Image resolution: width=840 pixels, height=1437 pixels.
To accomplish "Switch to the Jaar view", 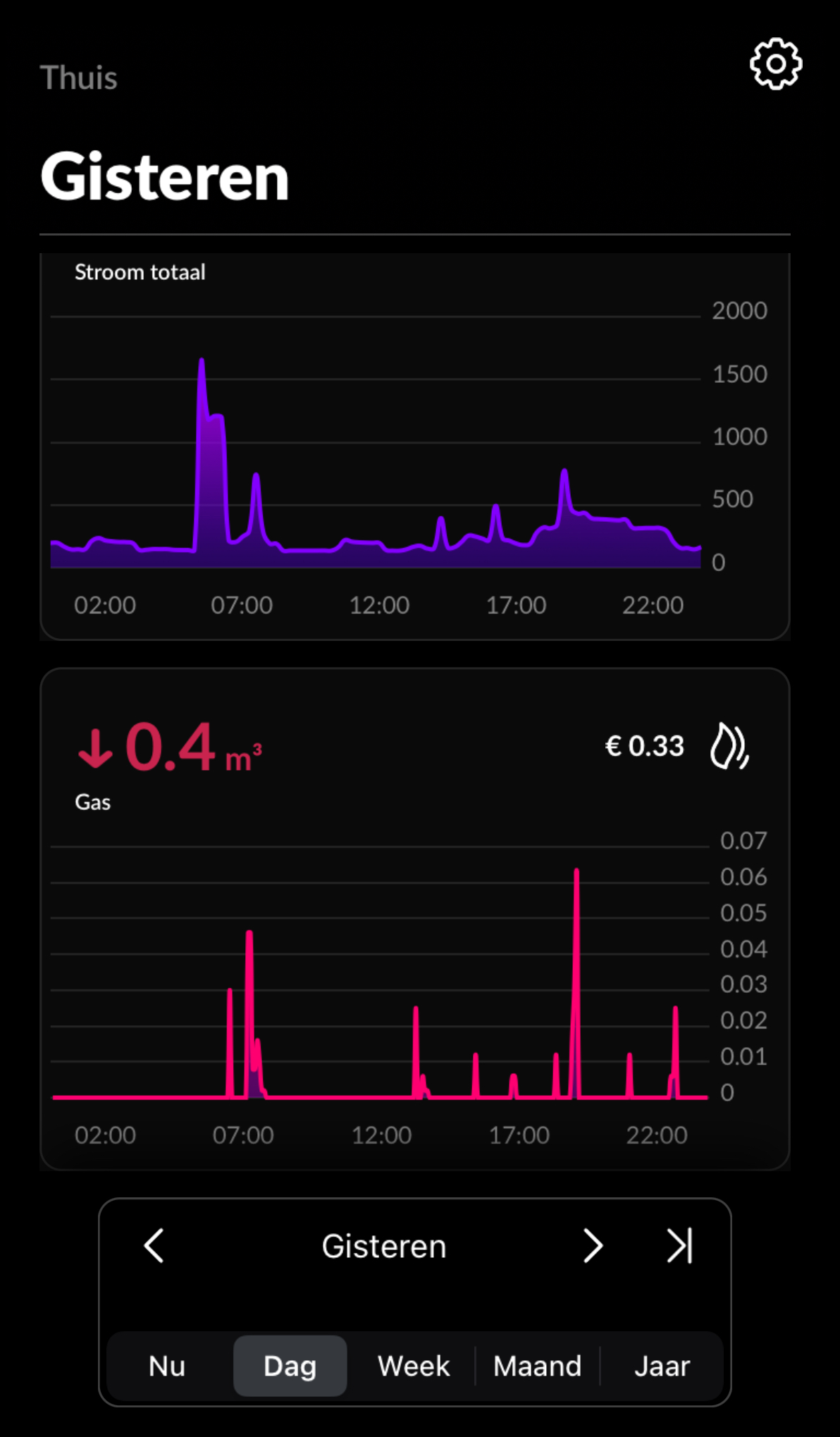I will click(x=662, y=1366).
